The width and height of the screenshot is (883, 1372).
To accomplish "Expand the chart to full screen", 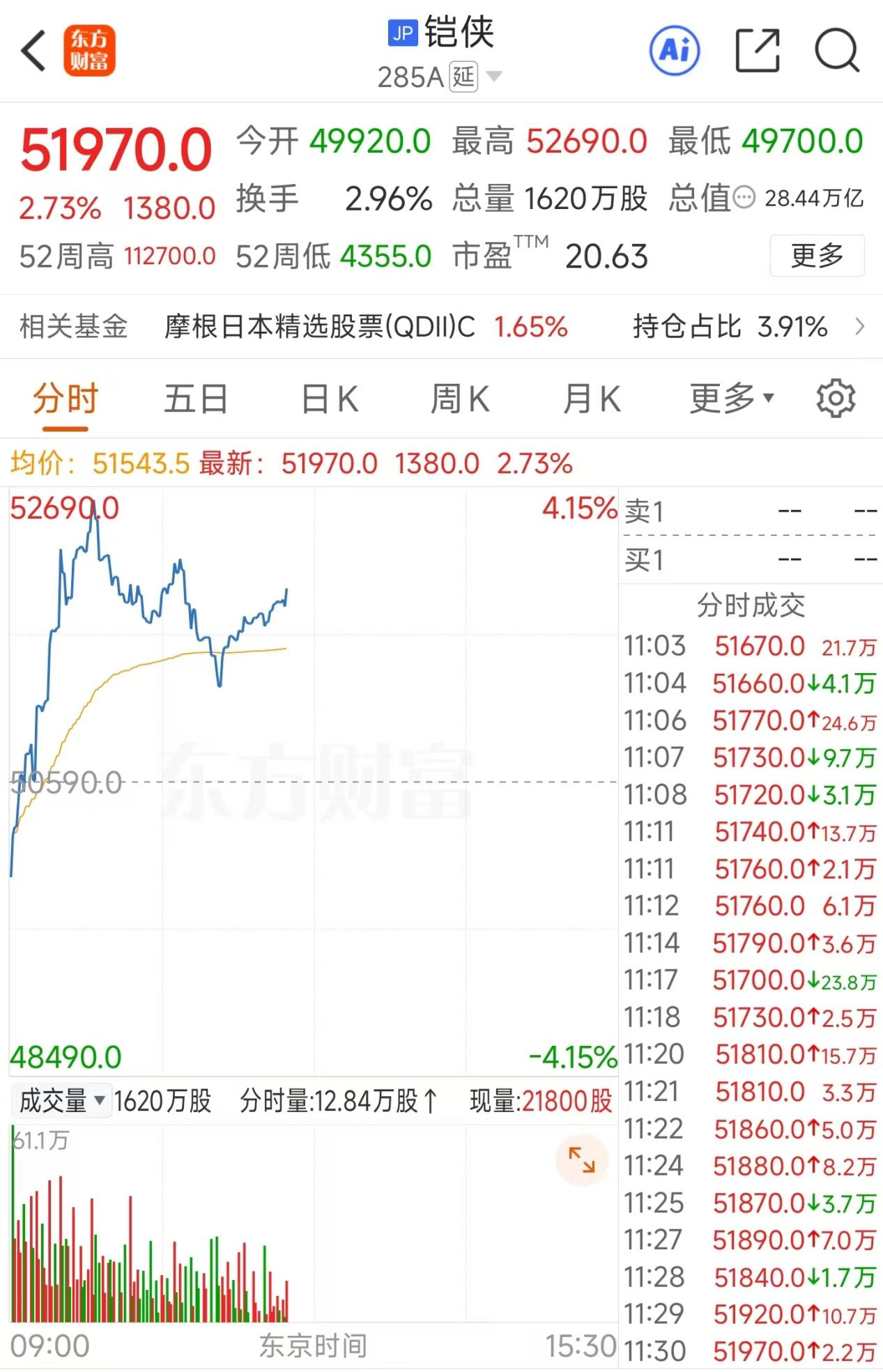I will coord(582,1160).
